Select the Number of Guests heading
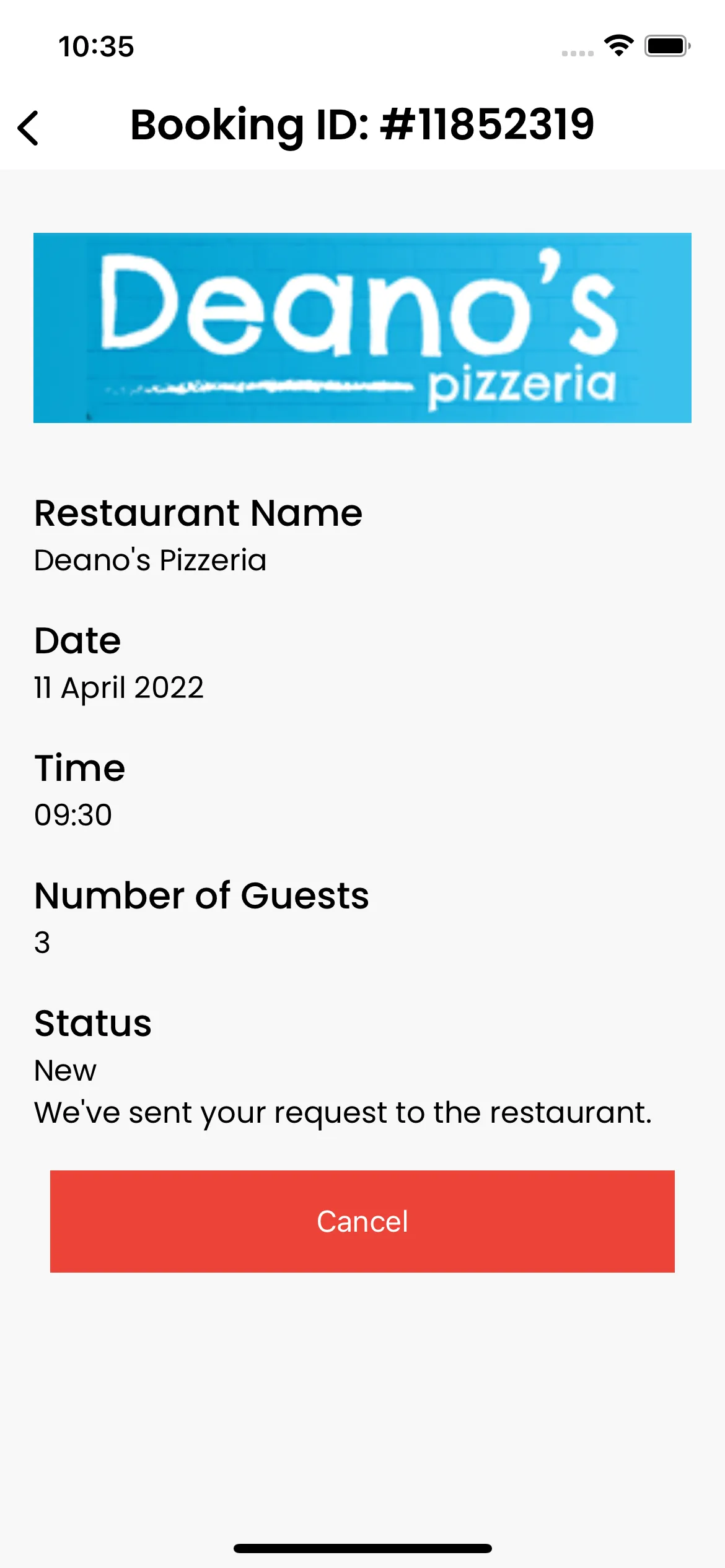 (x=201, y=896)
